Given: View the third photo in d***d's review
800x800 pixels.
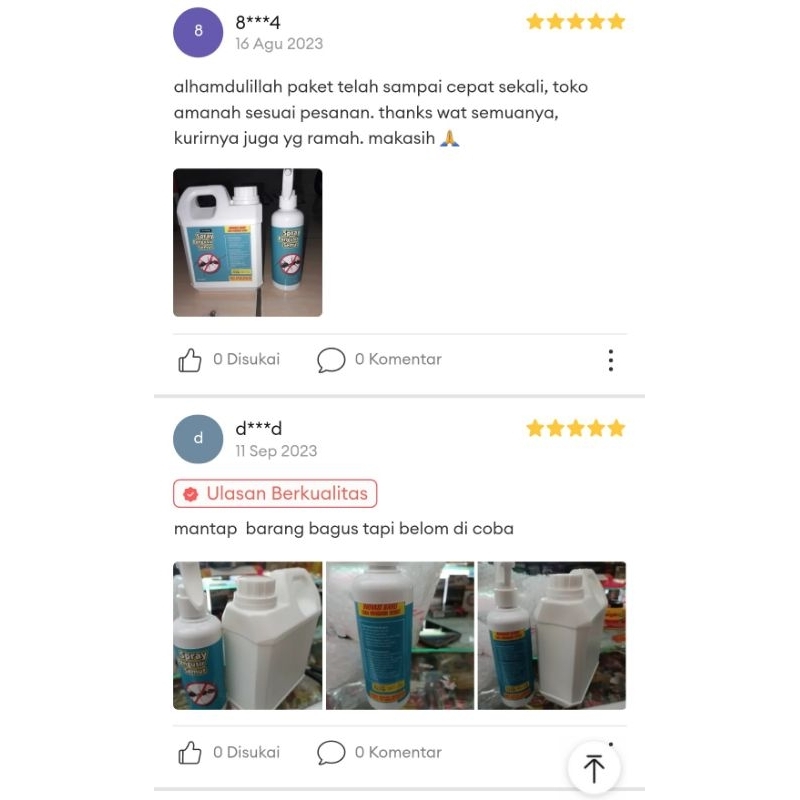Looking at the screenshot, I should click(552, 636).
